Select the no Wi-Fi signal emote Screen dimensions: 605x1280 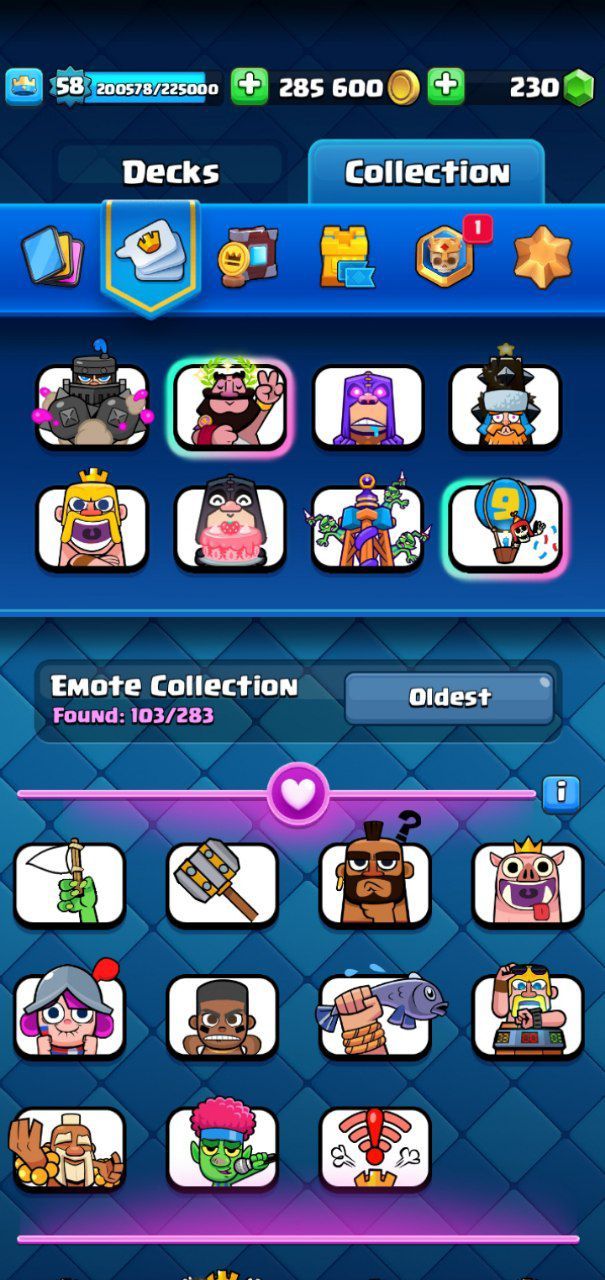click(375, 1148)
